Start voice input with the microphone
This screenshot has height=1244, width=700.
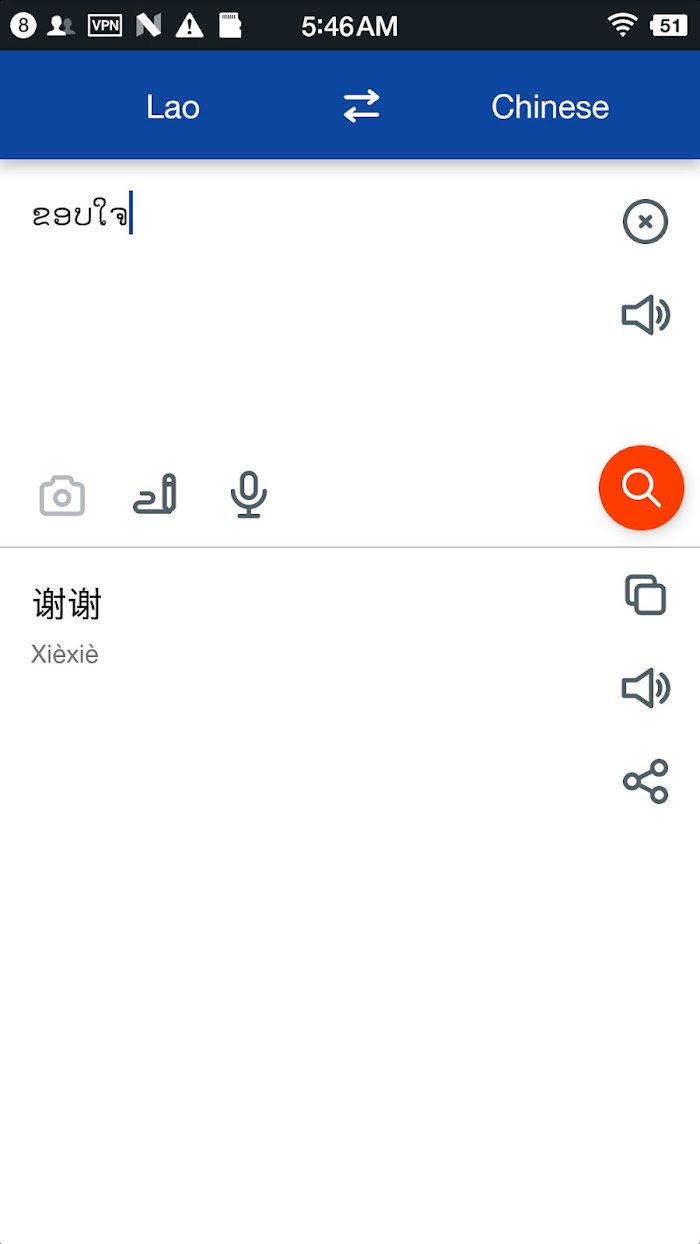pyautogui.click(x=248, y=495)
